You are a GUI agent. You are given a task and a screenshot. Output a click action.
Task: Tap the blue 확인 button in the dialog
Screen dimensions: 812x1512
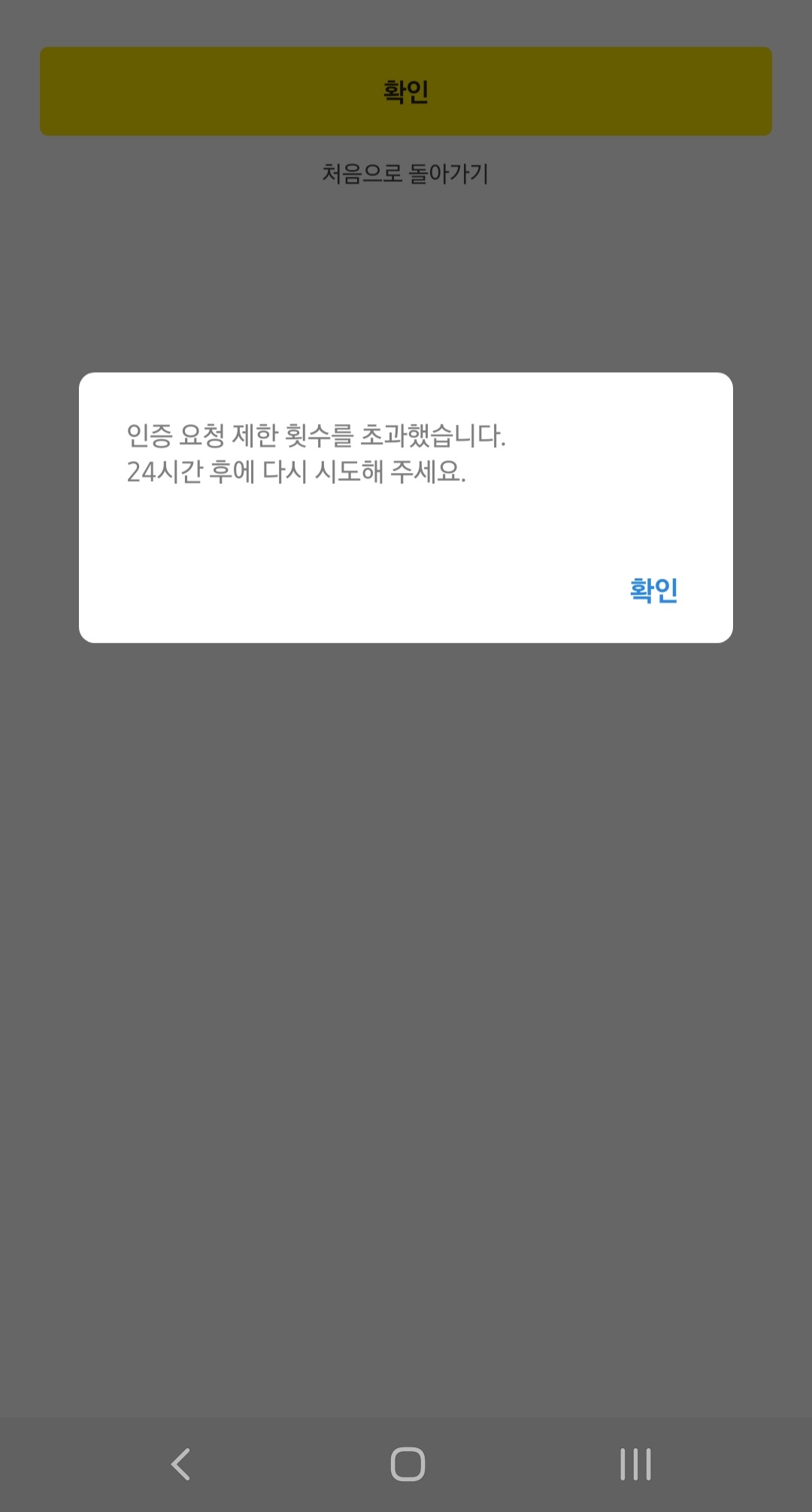(653, 590)
